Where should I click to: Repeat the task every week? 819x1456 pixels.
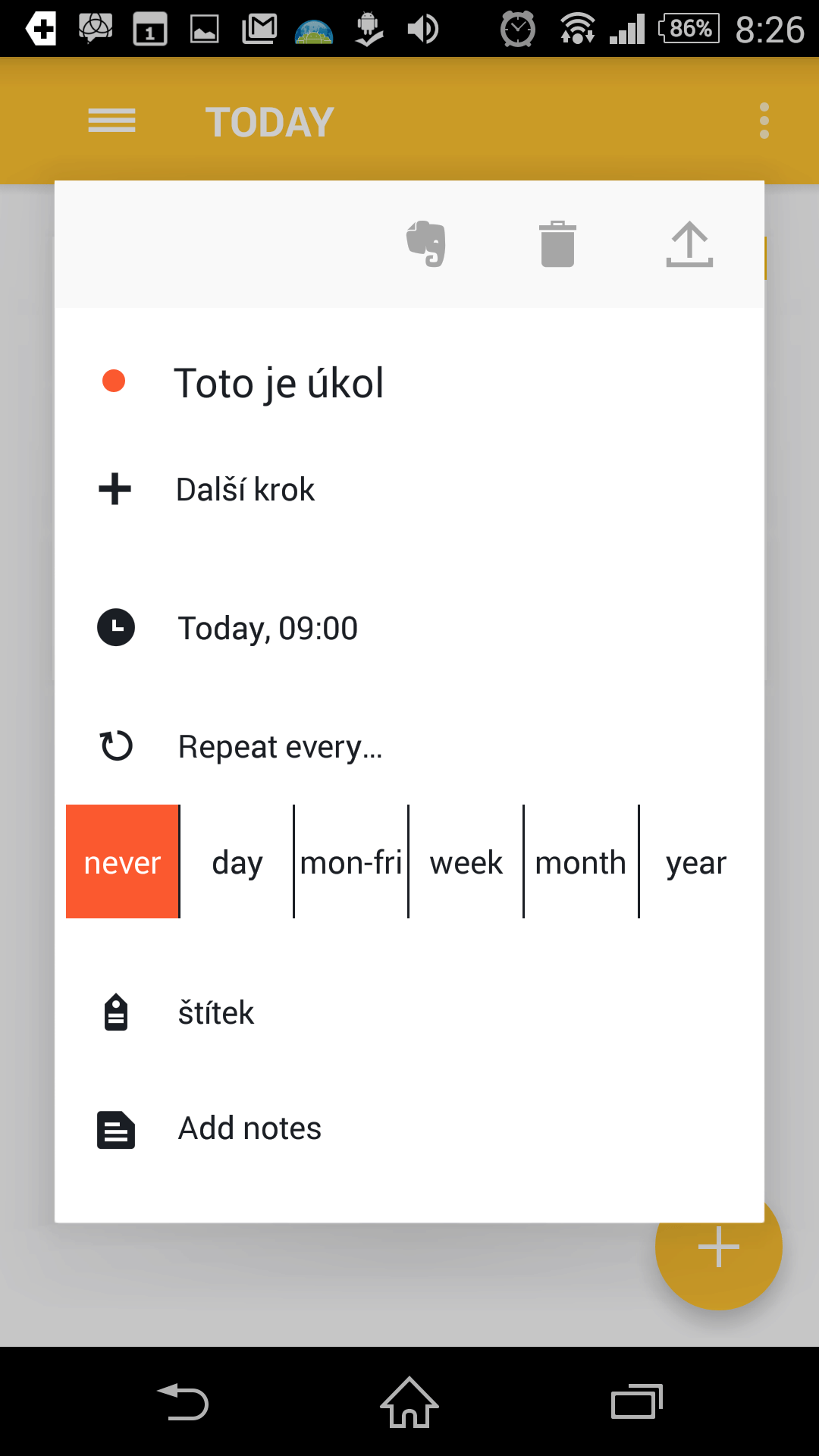click(x=466, y=862)
